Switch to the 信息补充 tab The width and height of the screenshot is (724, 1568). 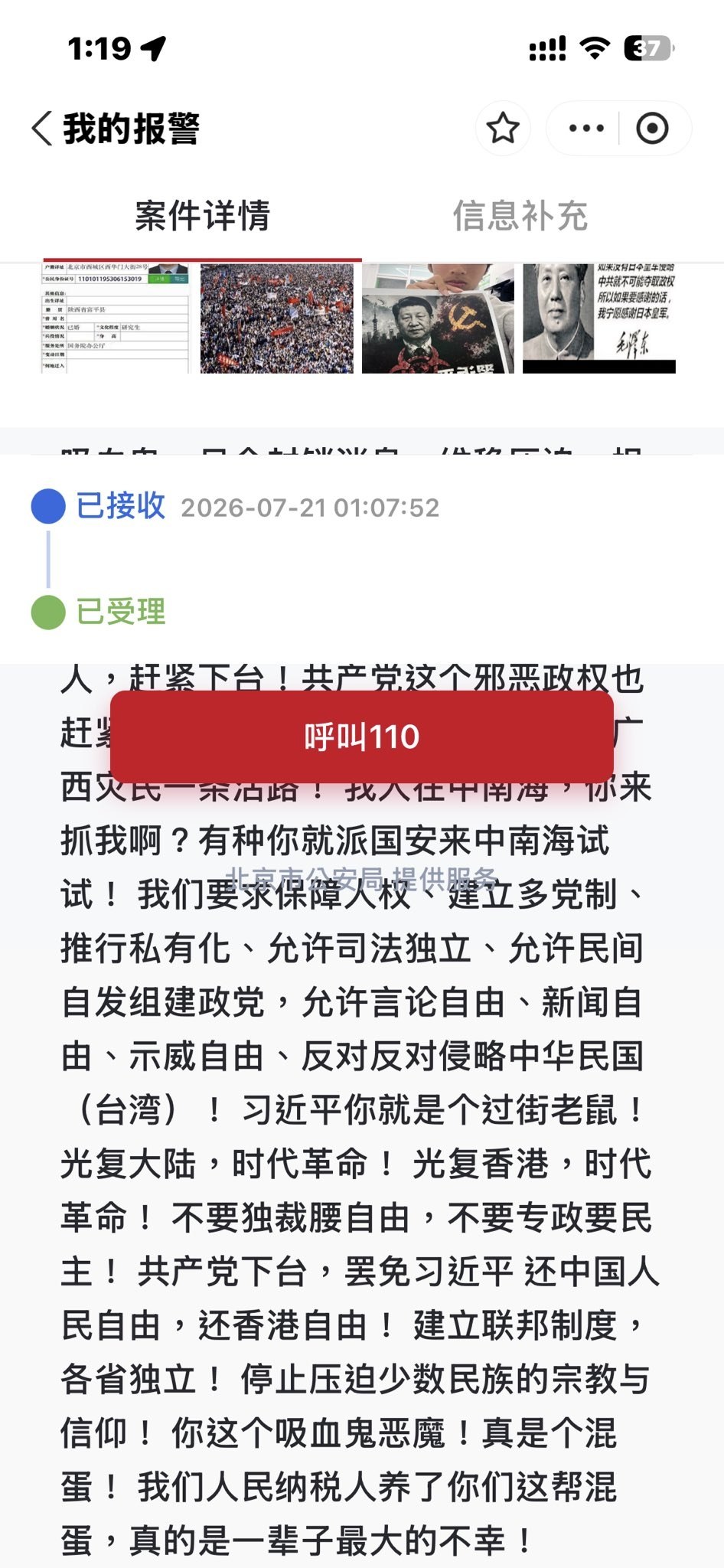520,215
